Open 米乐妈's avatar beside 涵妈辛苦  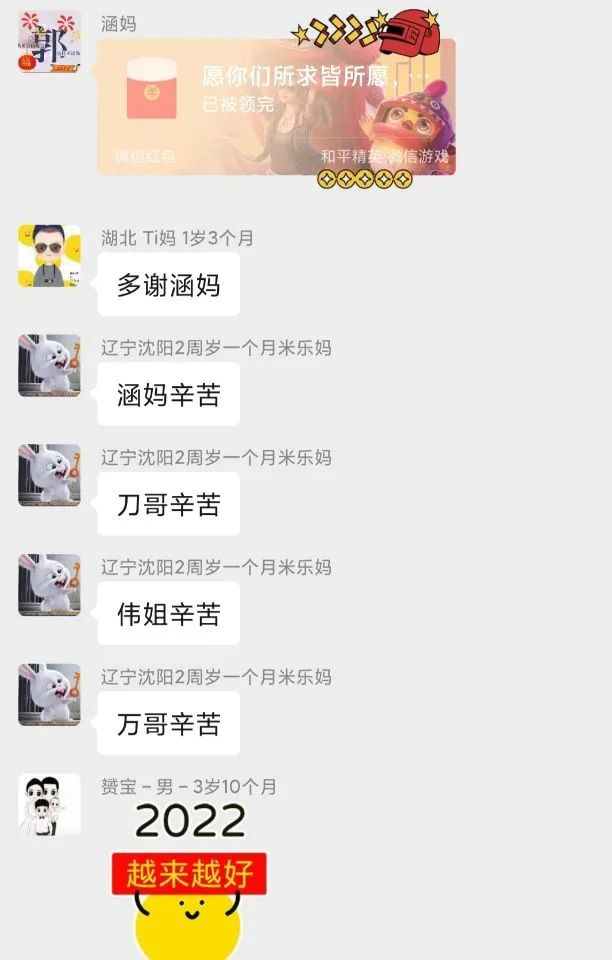click(49, 365)
